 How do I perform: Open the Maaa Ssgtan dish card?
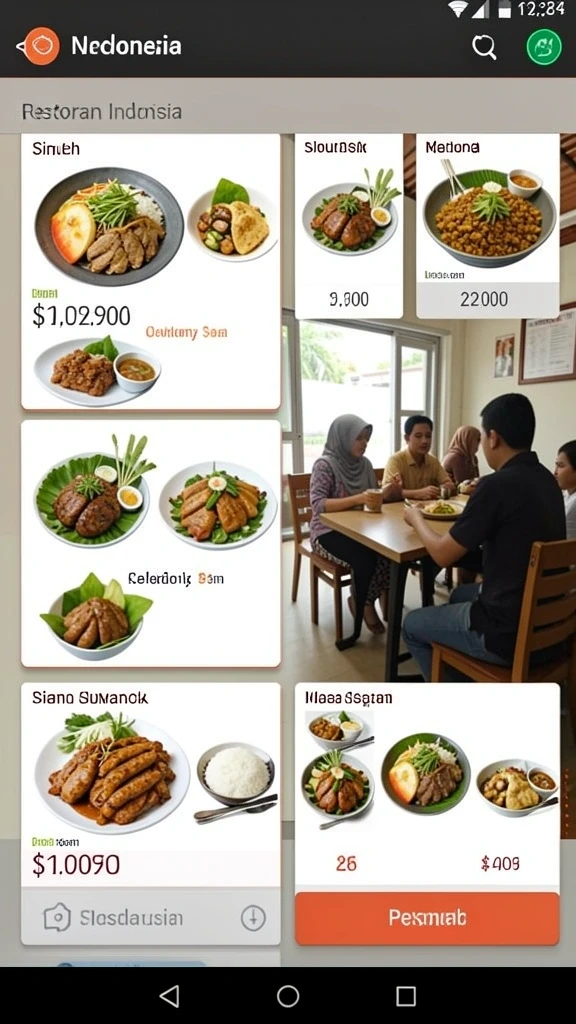(427, 784)
